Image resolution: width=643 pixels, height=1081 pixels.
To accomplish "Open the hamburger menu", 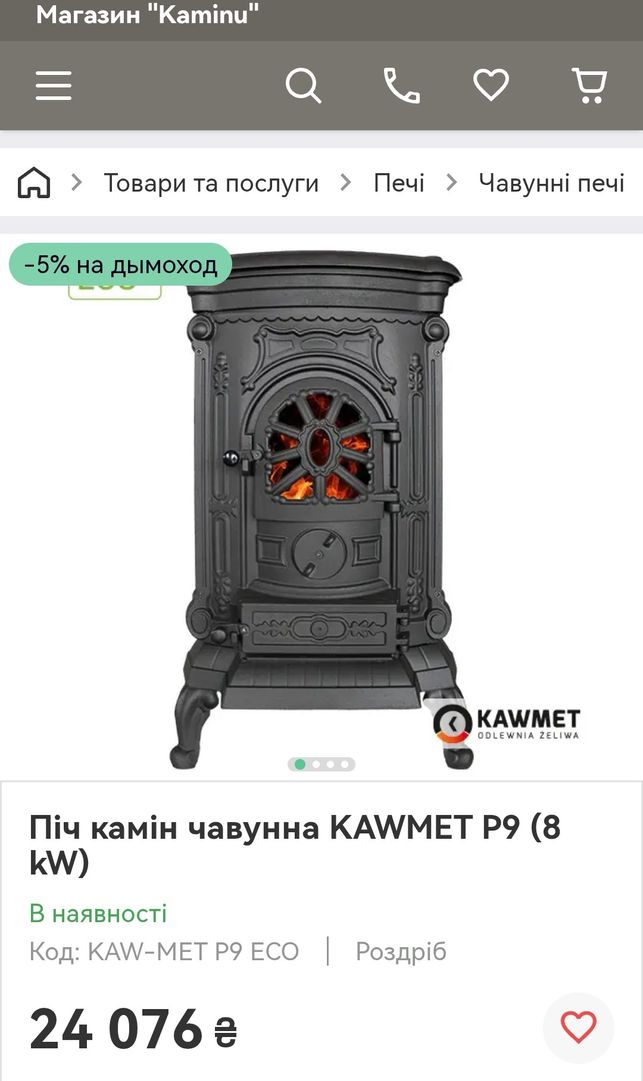I will coord(54,85).
